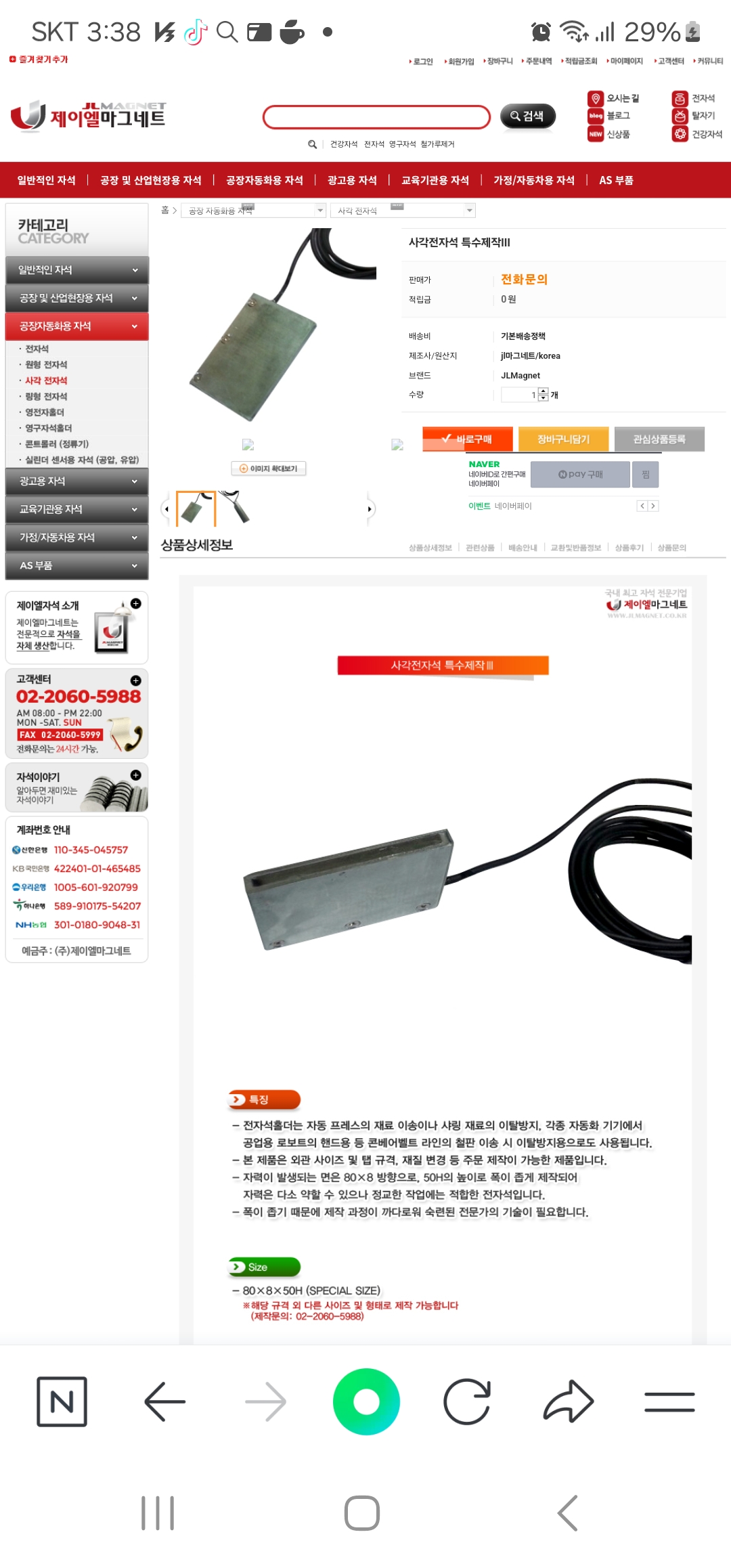This screenshot has width=731, height=1568.
Task: Select the second product thumbnail image
Action: (236, 508)
